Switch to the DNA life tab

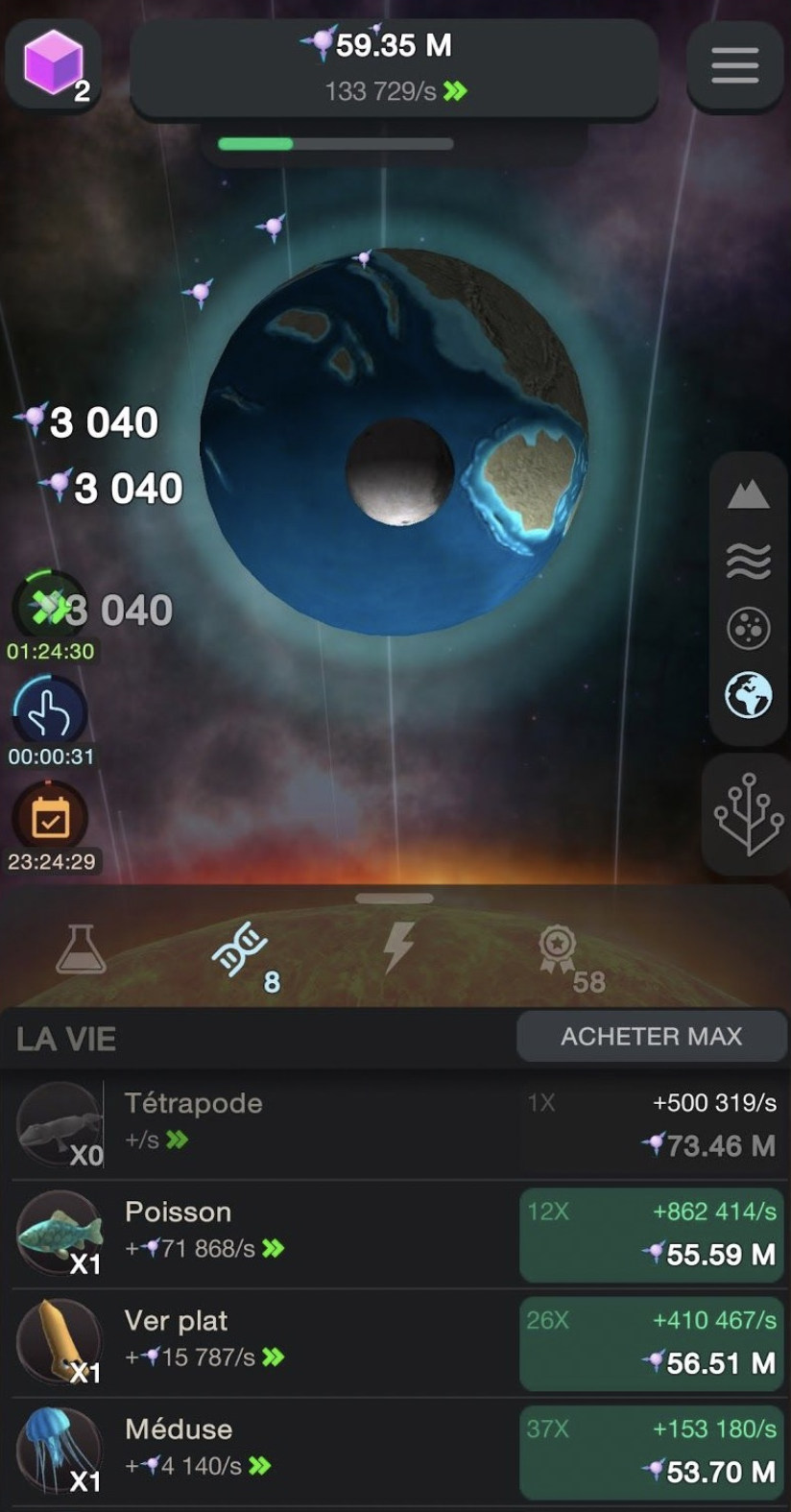coord(239,950)
